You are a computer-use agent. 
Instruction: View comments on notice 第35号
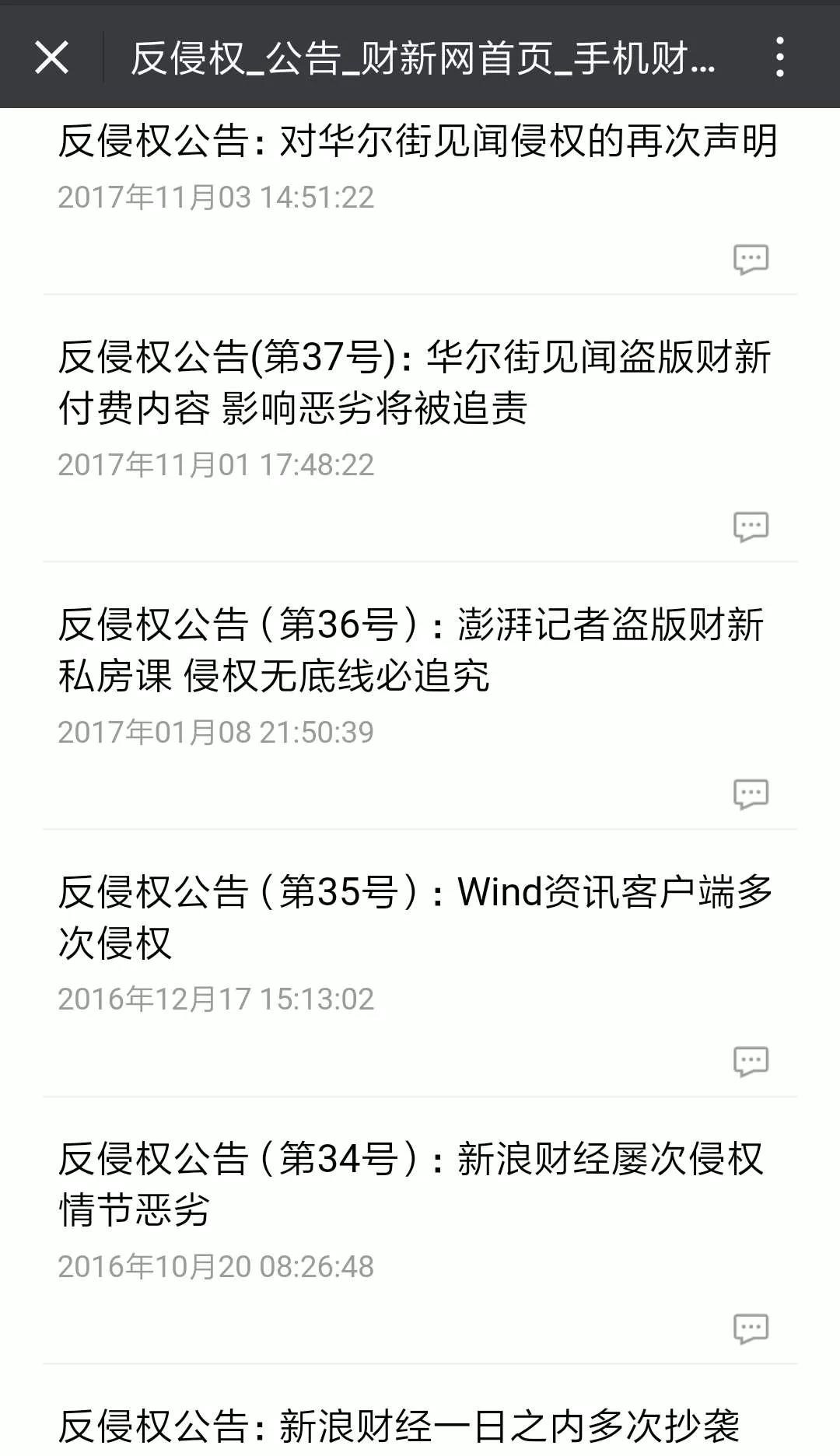751,1062
